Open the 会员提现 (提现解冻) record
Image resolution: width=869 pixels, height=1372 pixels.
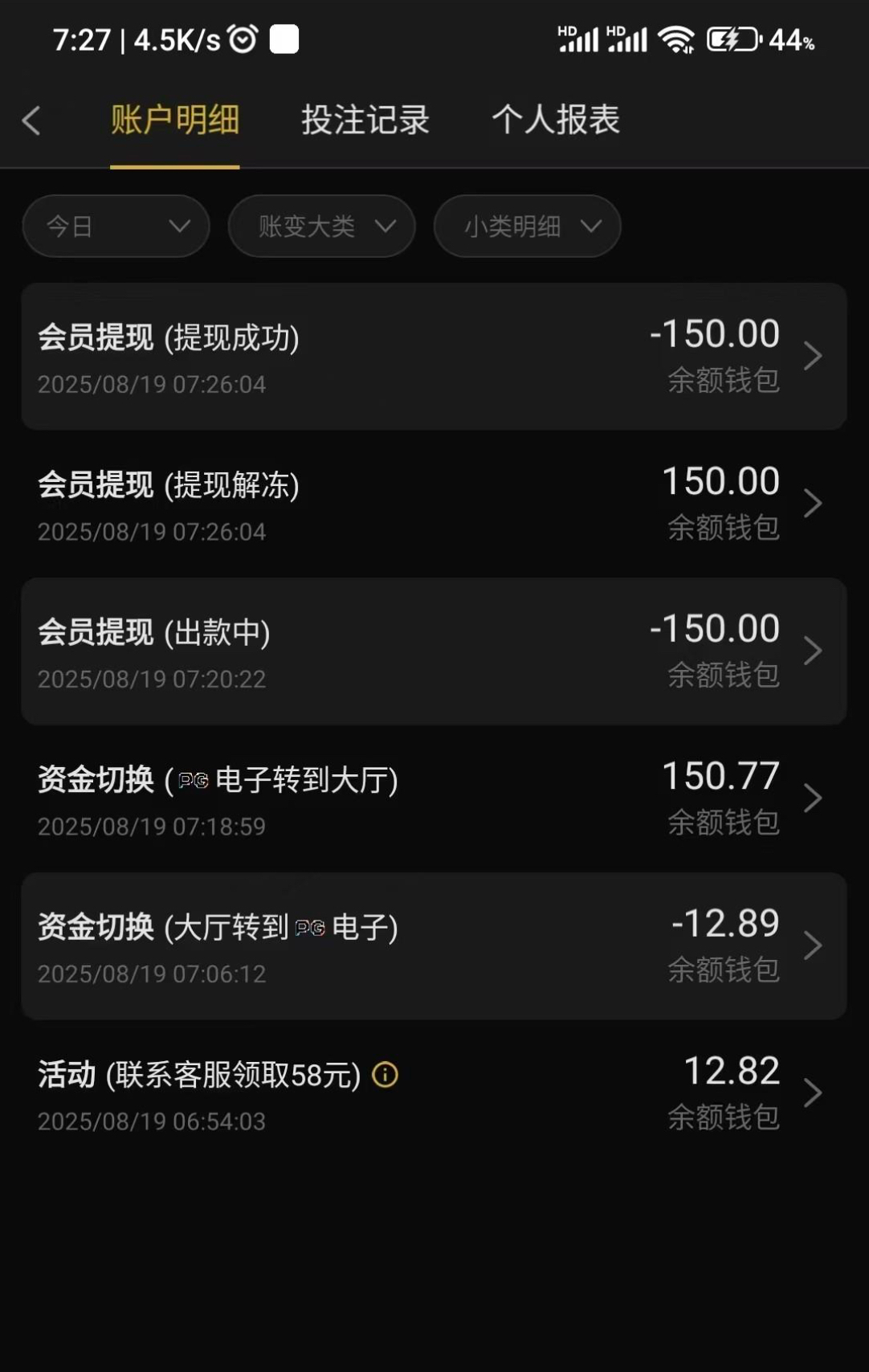pyautogui.click(x=434, y=504)
